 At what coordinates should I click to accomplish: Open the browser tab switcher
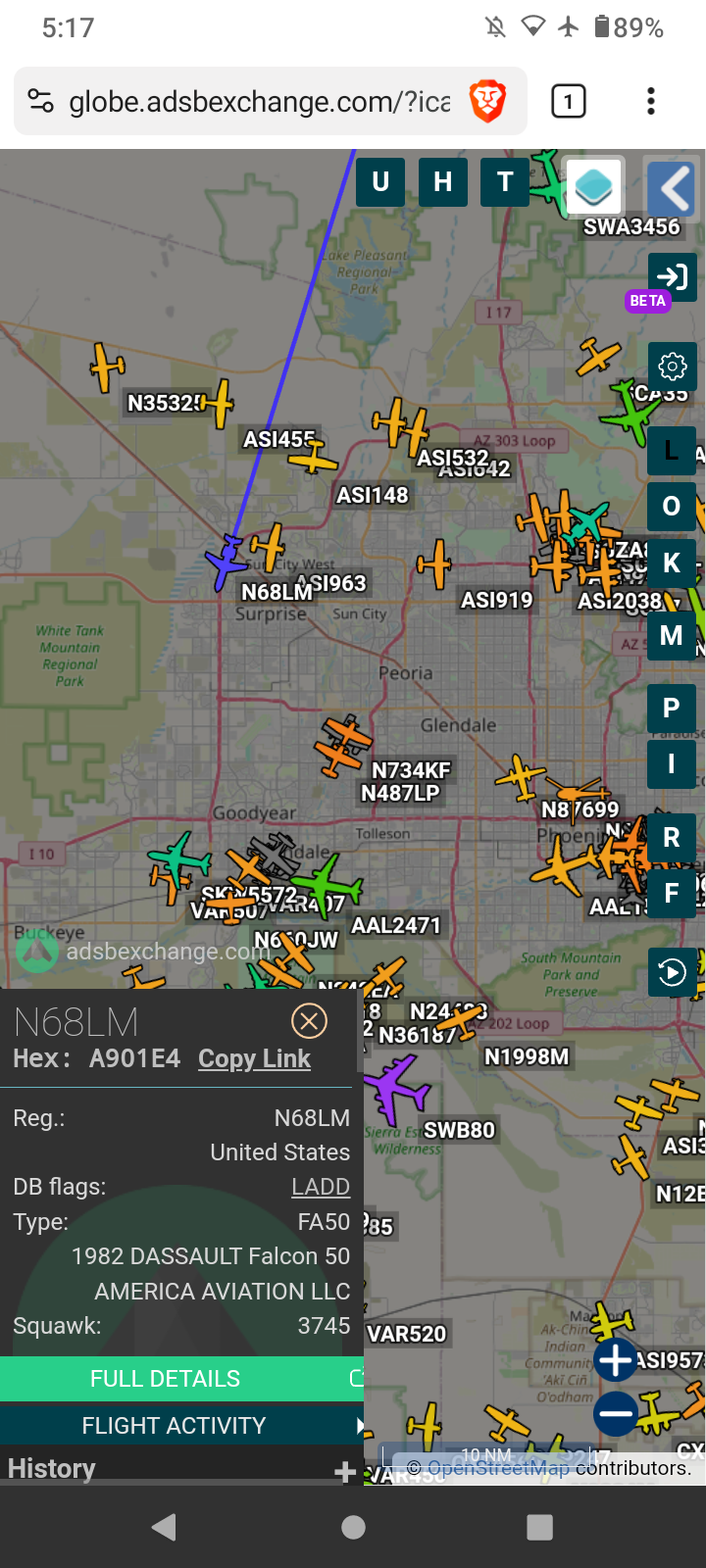click(569, 101)
